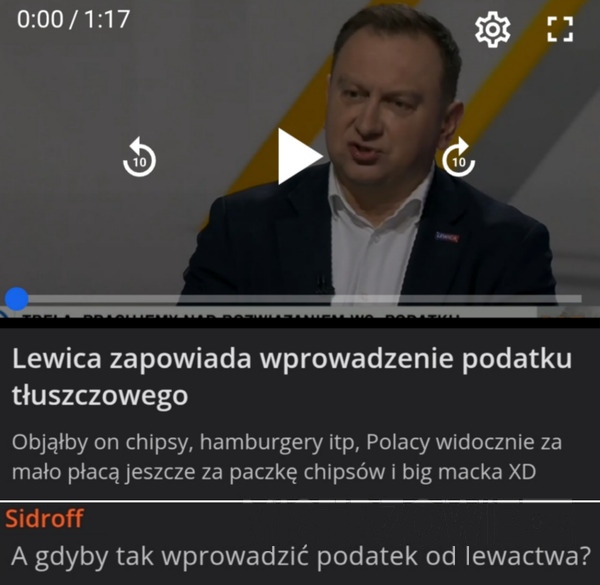Play the video
The height and width of the screenshot is (585, 600).
coord(298,157)
